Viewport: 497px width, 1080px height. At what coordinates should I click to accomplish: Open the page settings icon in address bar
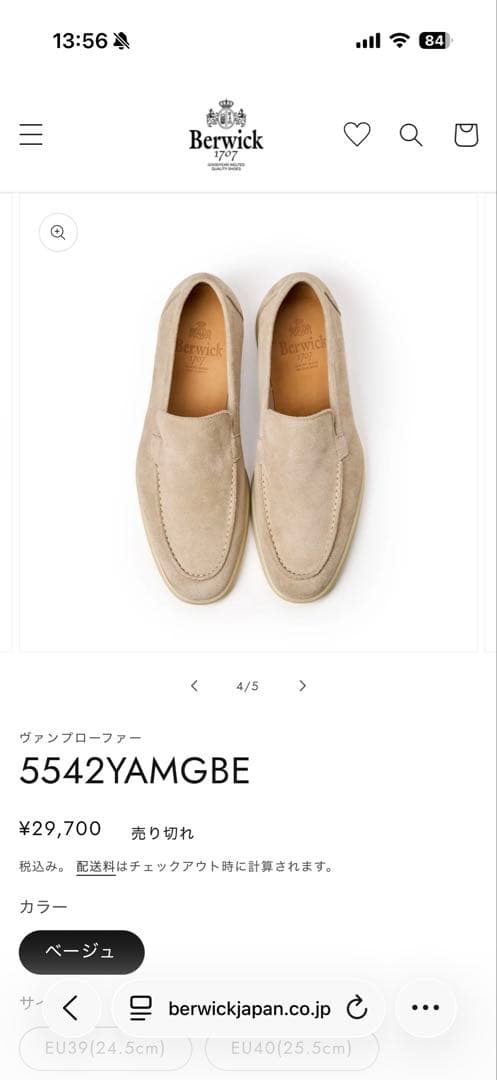[140, 1008]
